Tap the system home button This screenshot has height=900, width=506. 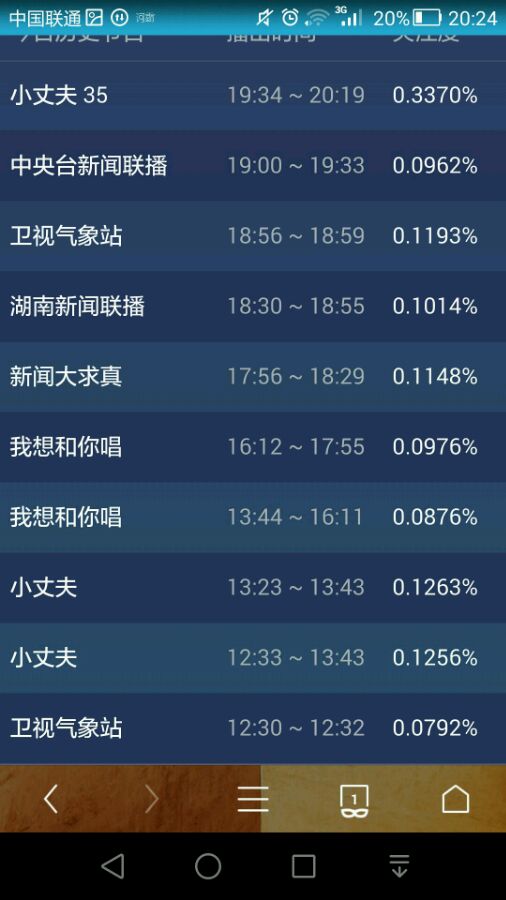coord(208,866)
